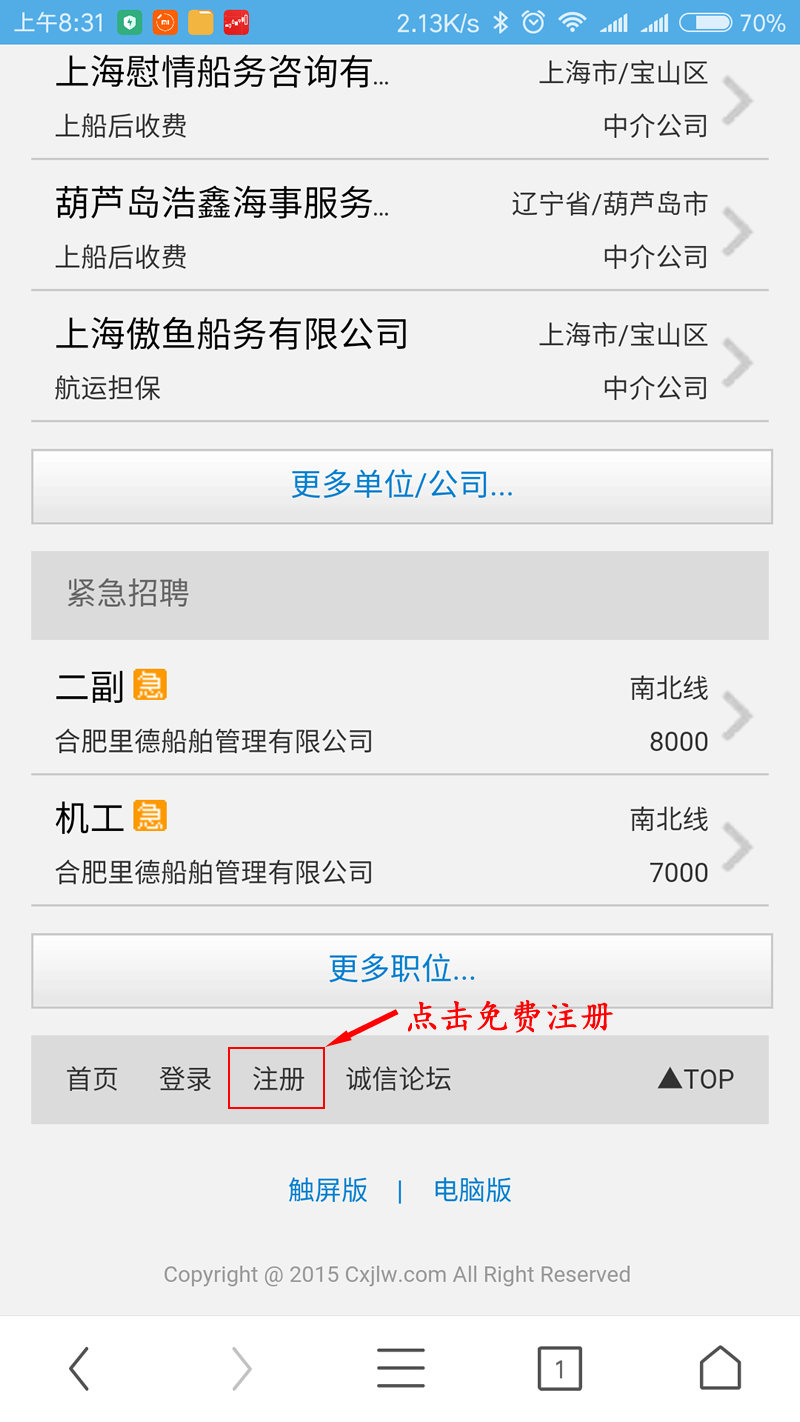Open the 登录 login link

pyautogui.click(x=185, y=1079)
